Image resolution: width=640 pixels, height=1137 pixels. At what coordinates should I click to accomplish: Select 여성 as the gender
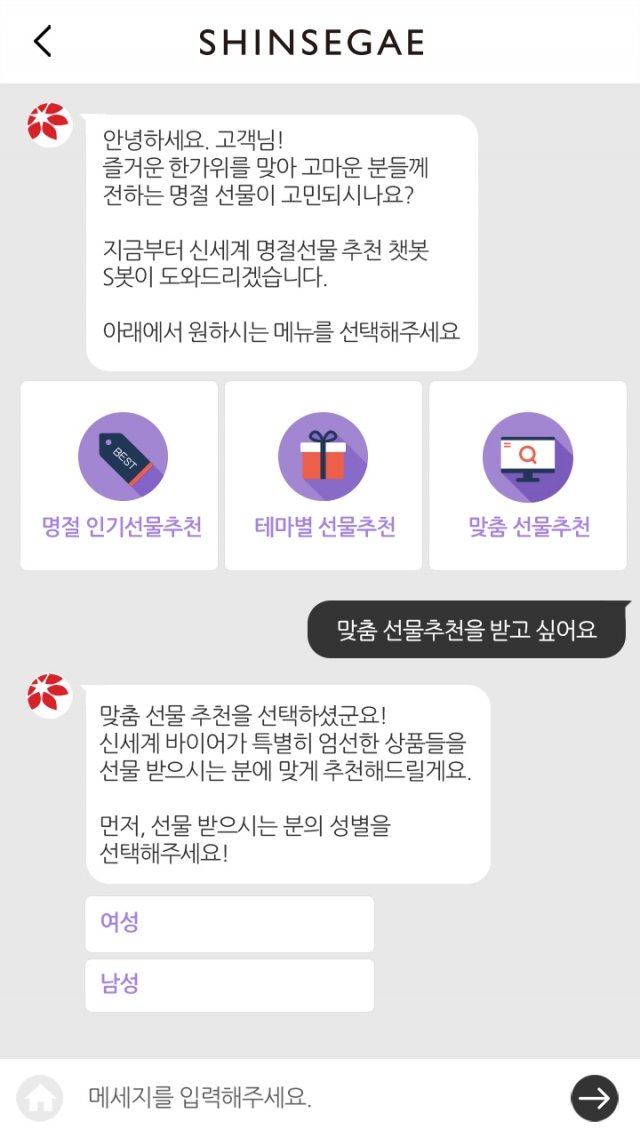click(229, 923)
